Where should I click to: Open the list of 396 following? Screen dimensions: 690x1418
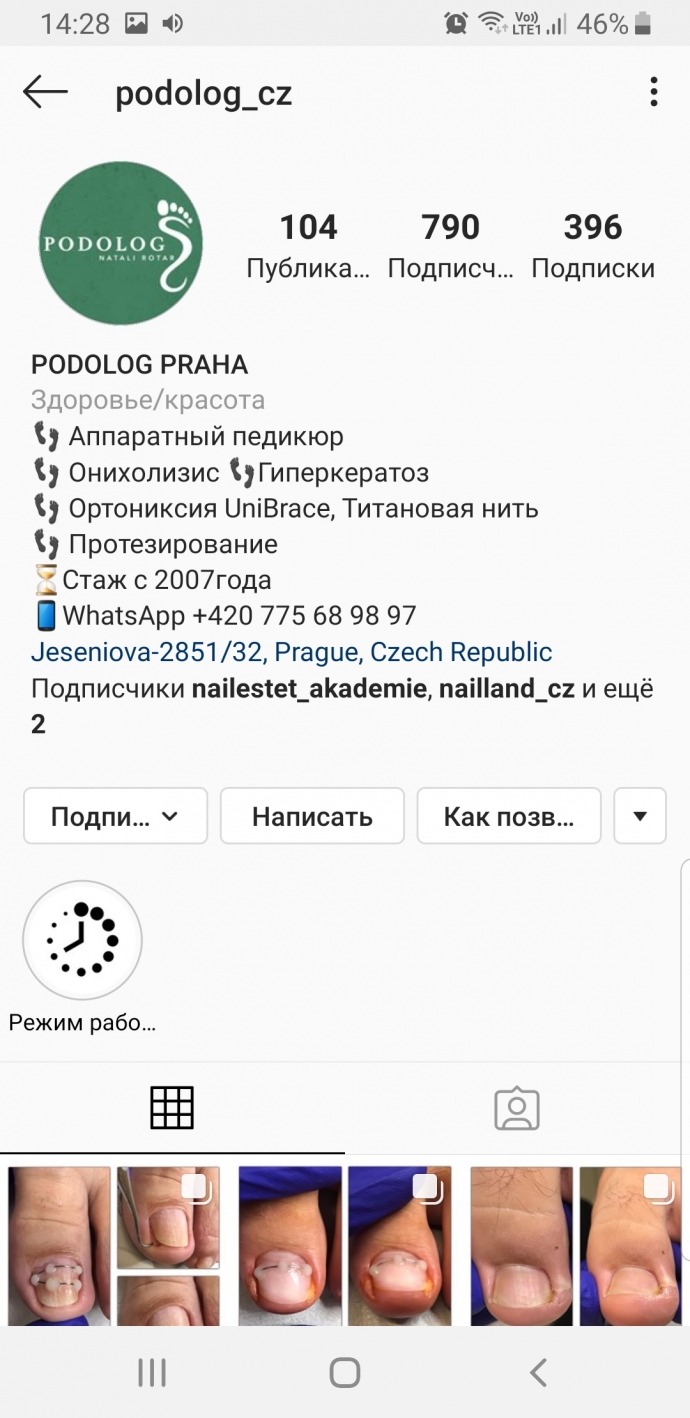(x=593, y=246)
